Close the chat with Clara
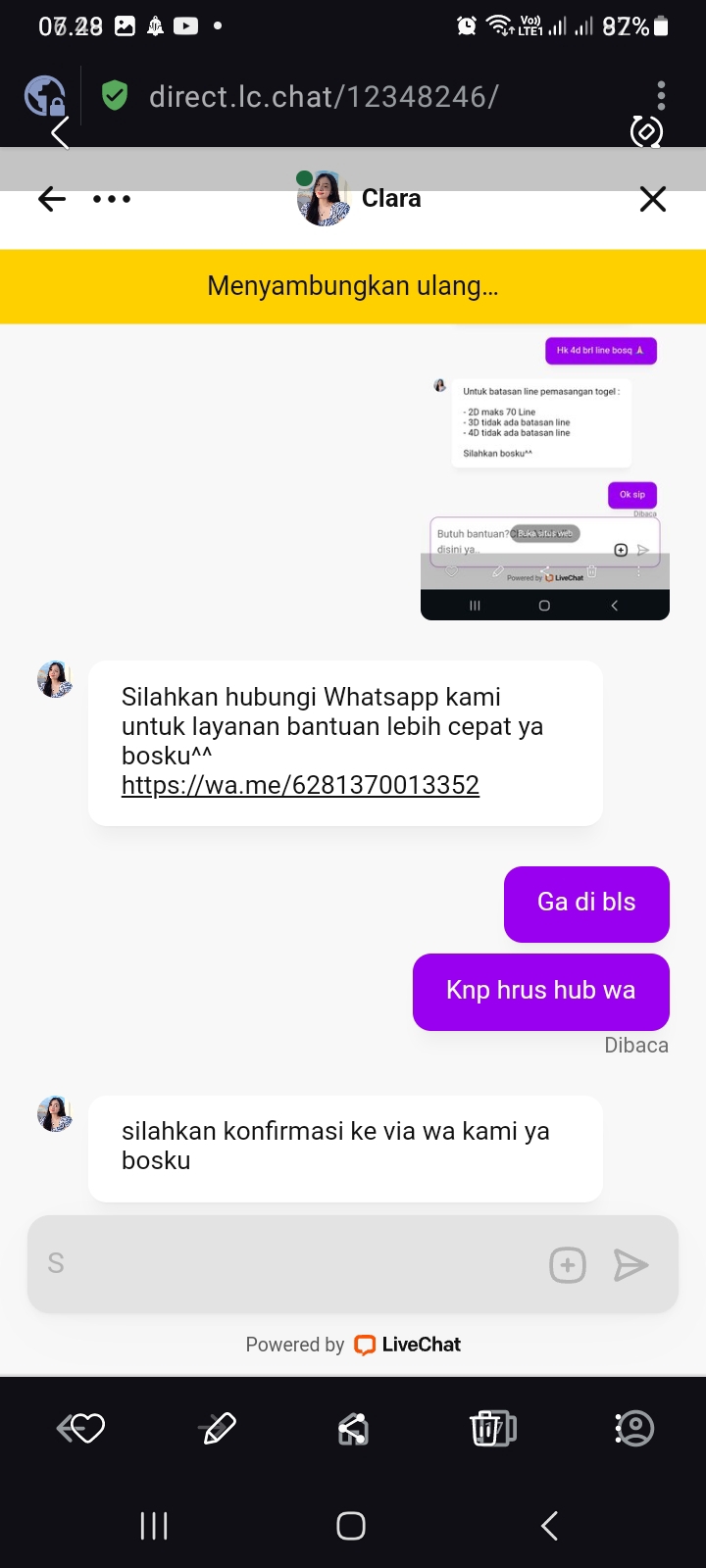This screenshot has width=706, height=1568. pyautogui.click(x=652, y=200)
